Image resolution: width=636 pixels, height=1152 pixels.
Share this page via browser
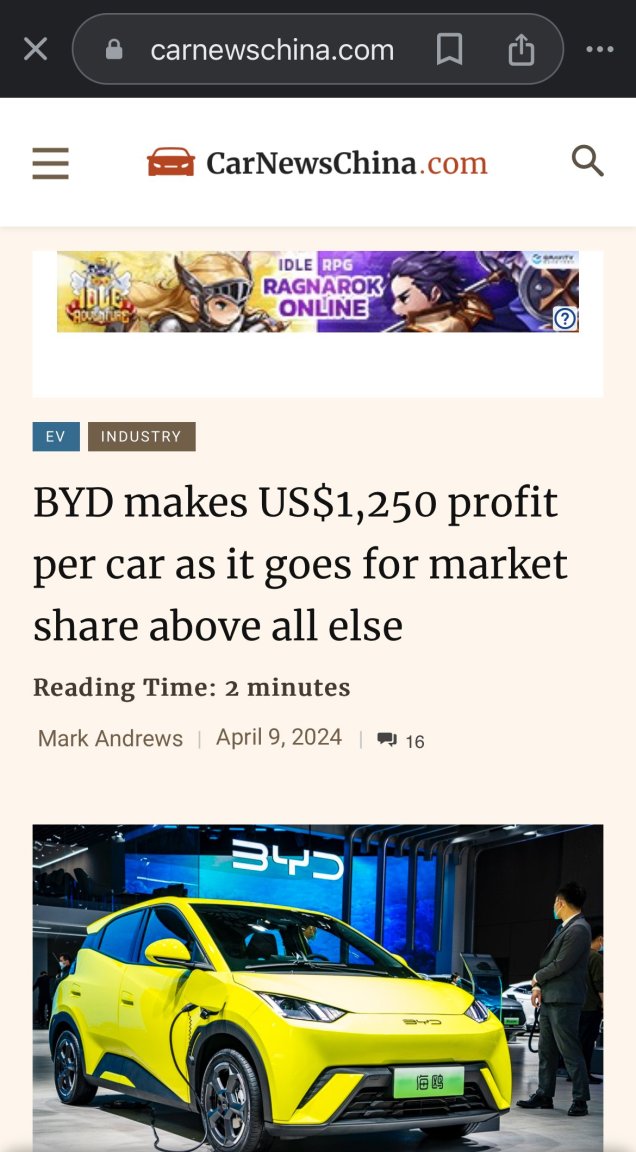[x=521, y=49]
